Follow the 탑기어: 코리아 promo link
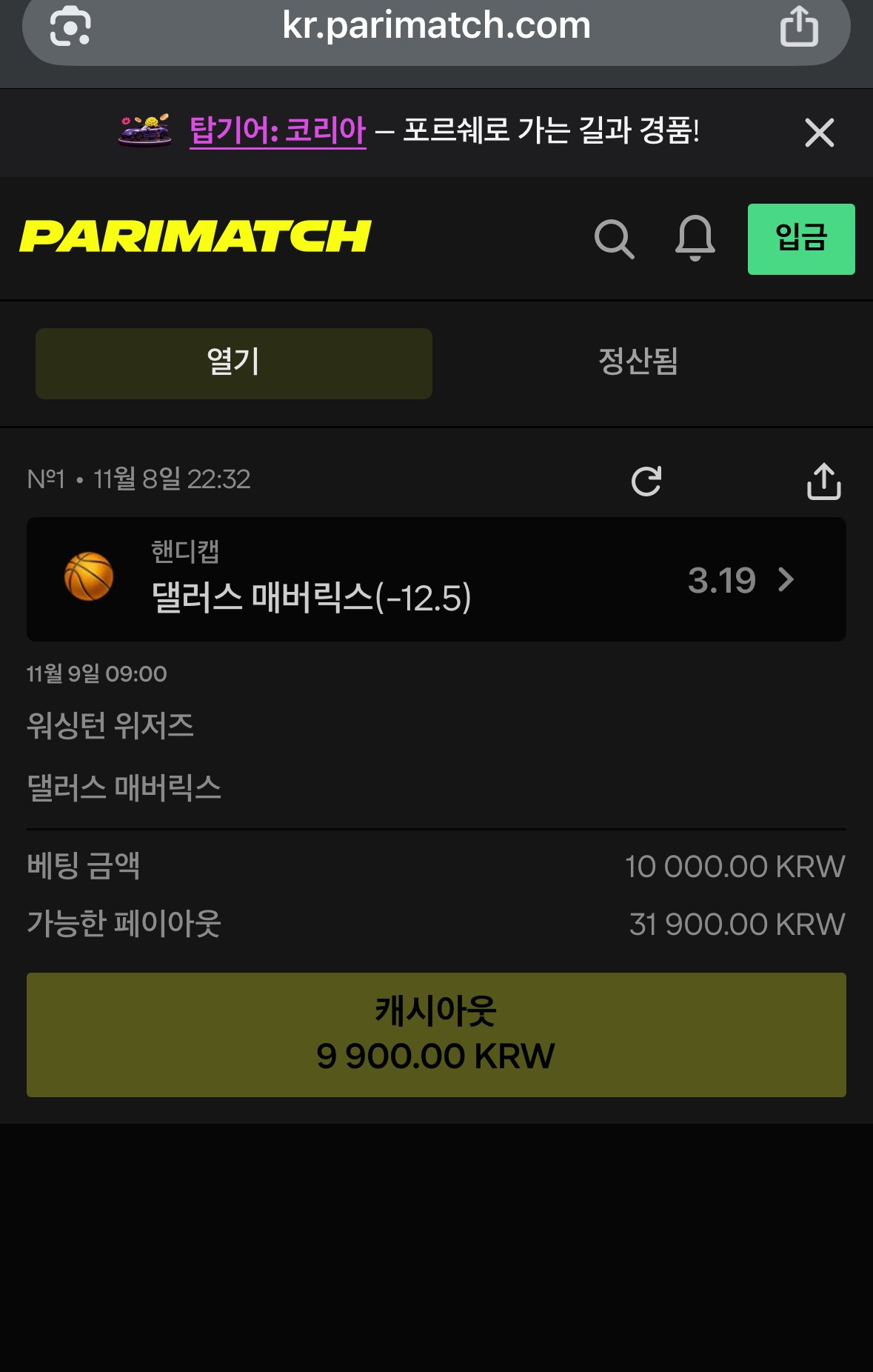 [278, 131]
